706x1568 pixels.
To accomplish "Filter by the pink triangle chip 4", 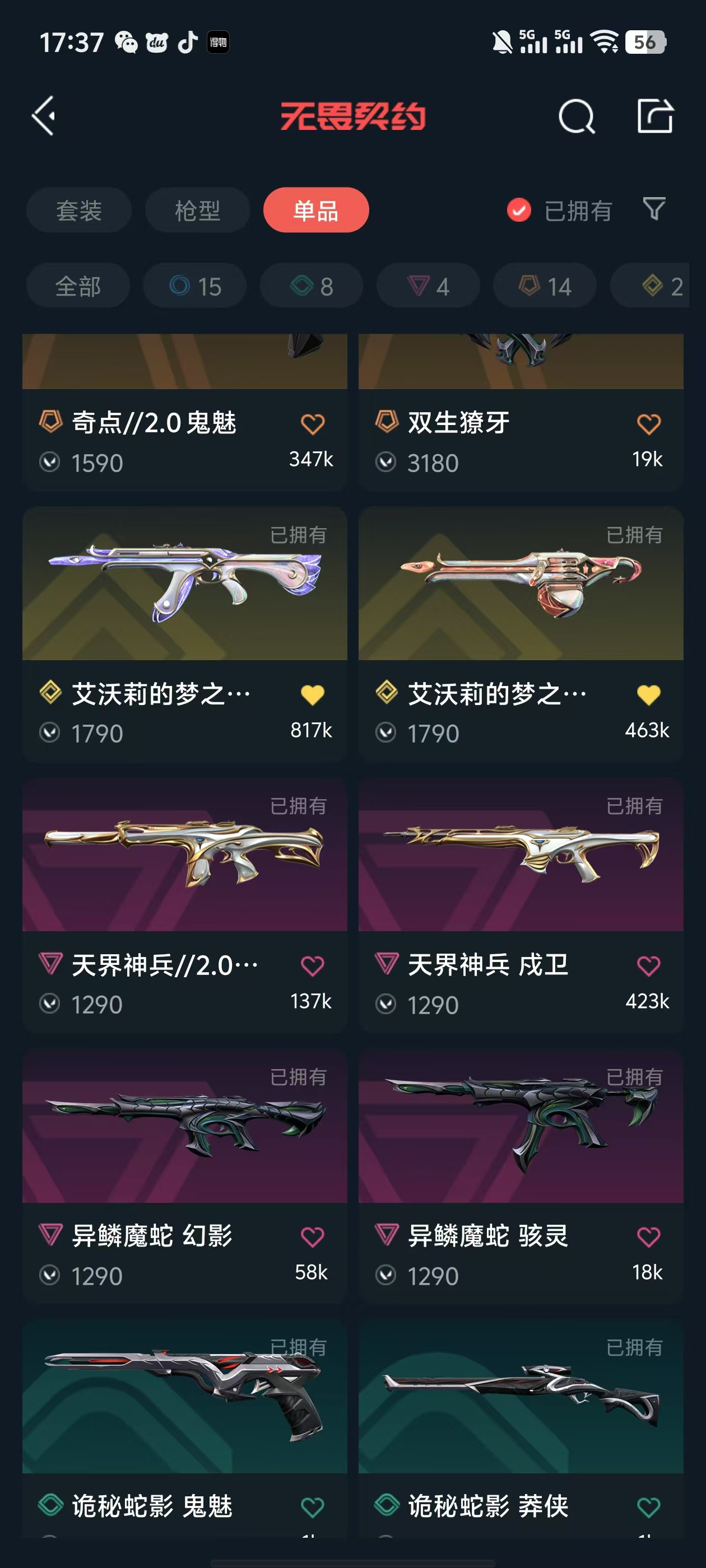I will pos(428,286).
